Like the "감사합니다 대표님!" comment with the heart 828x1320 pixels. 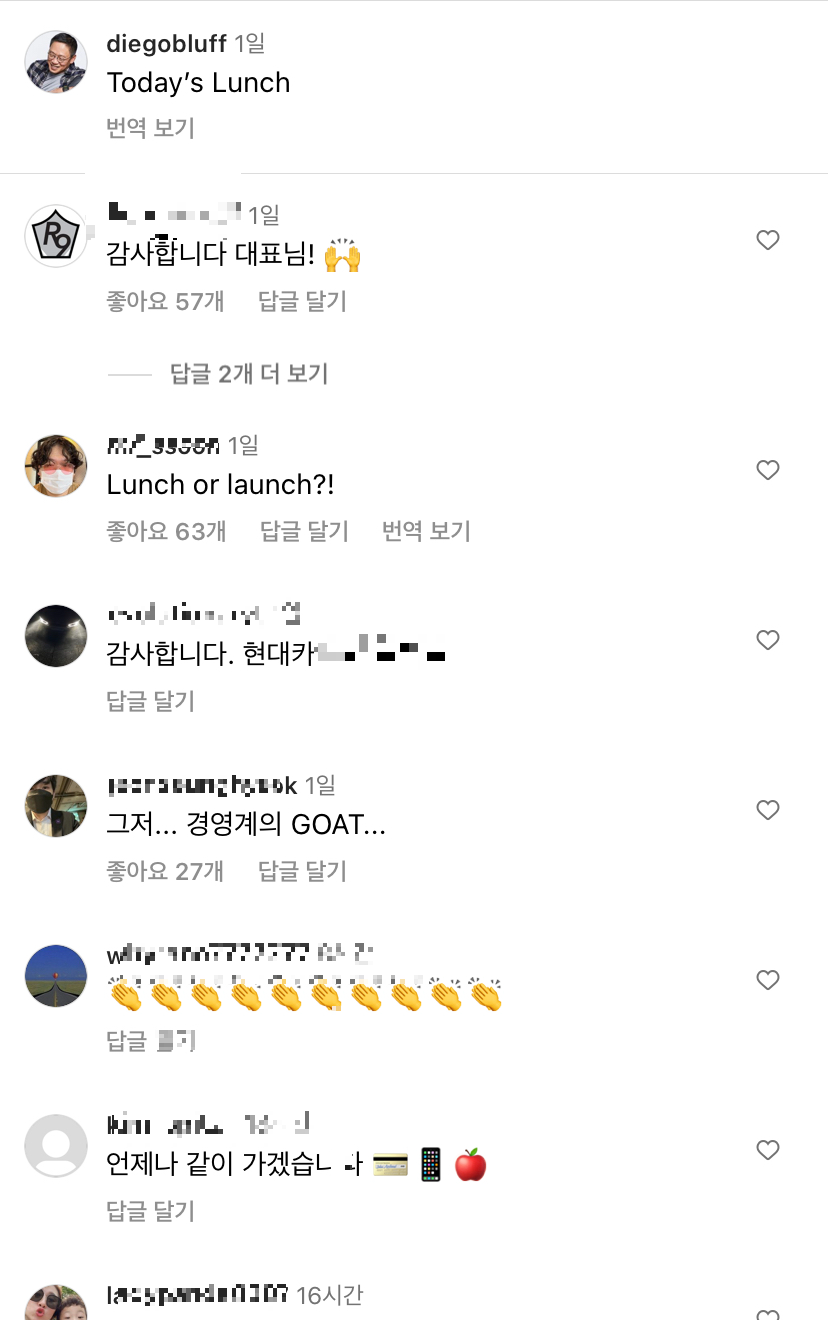[768, 240]
